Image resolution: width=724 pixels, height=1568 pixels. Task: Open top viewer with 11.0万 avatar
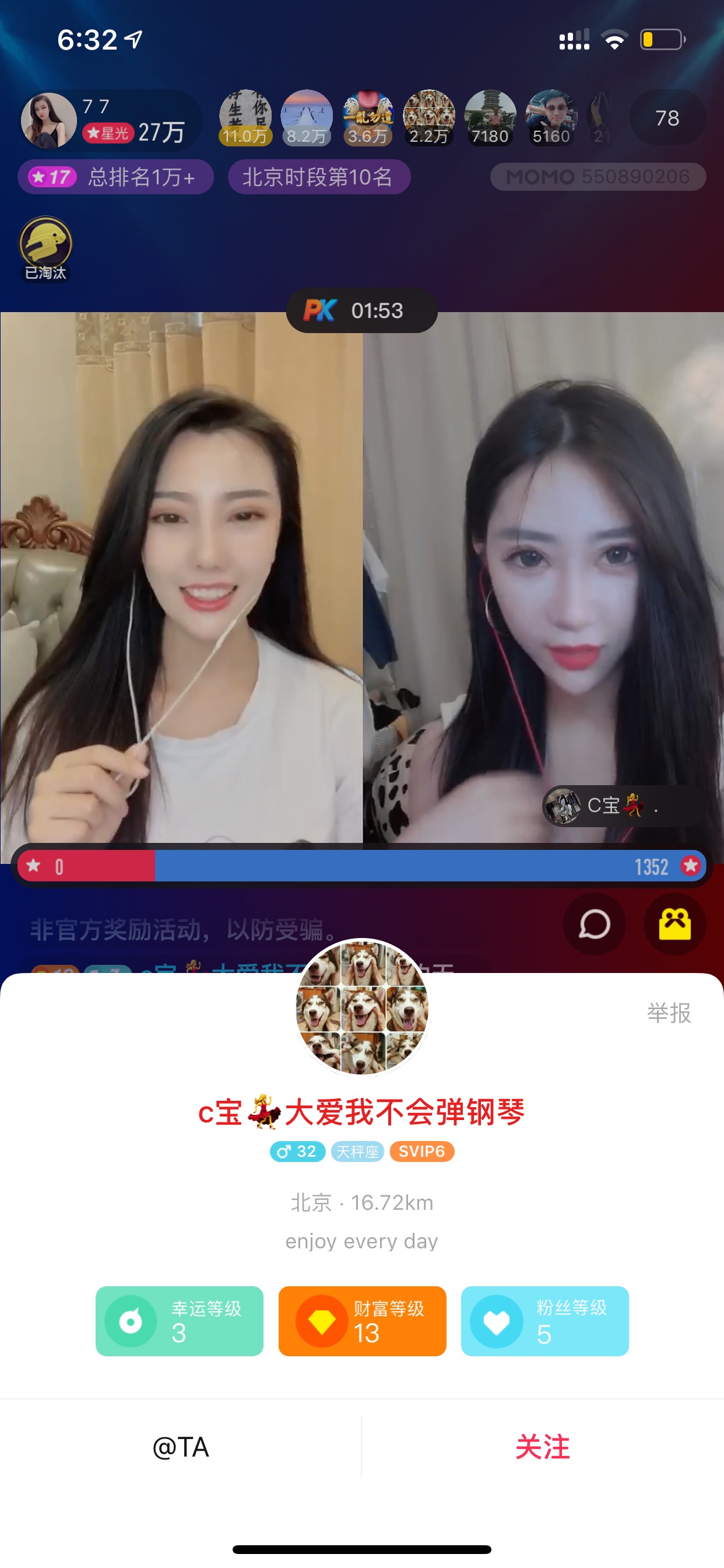[x=245, y=117]
